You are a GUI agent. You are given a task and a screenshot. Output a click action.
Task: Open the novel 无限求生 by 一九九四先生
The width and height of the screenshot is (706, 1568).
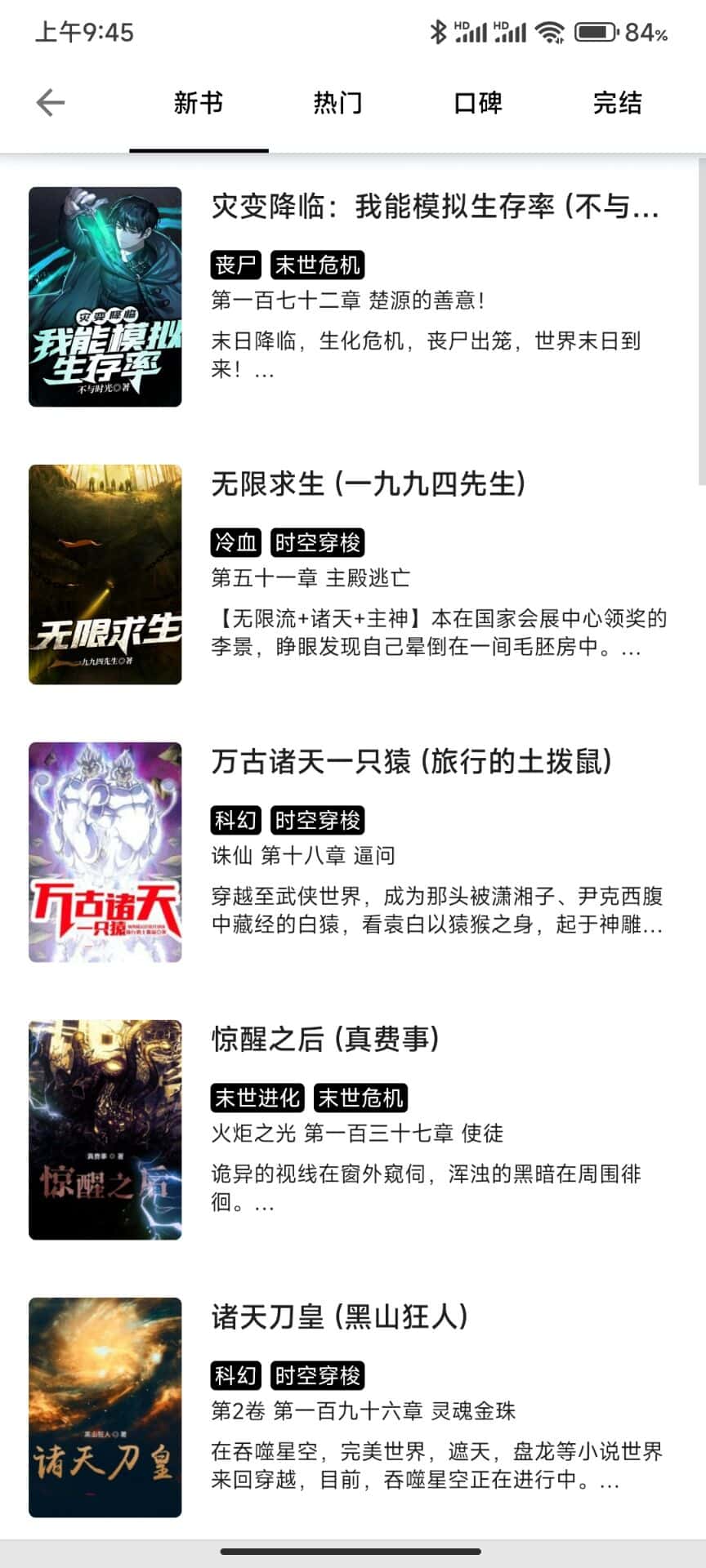click(368, 485)
